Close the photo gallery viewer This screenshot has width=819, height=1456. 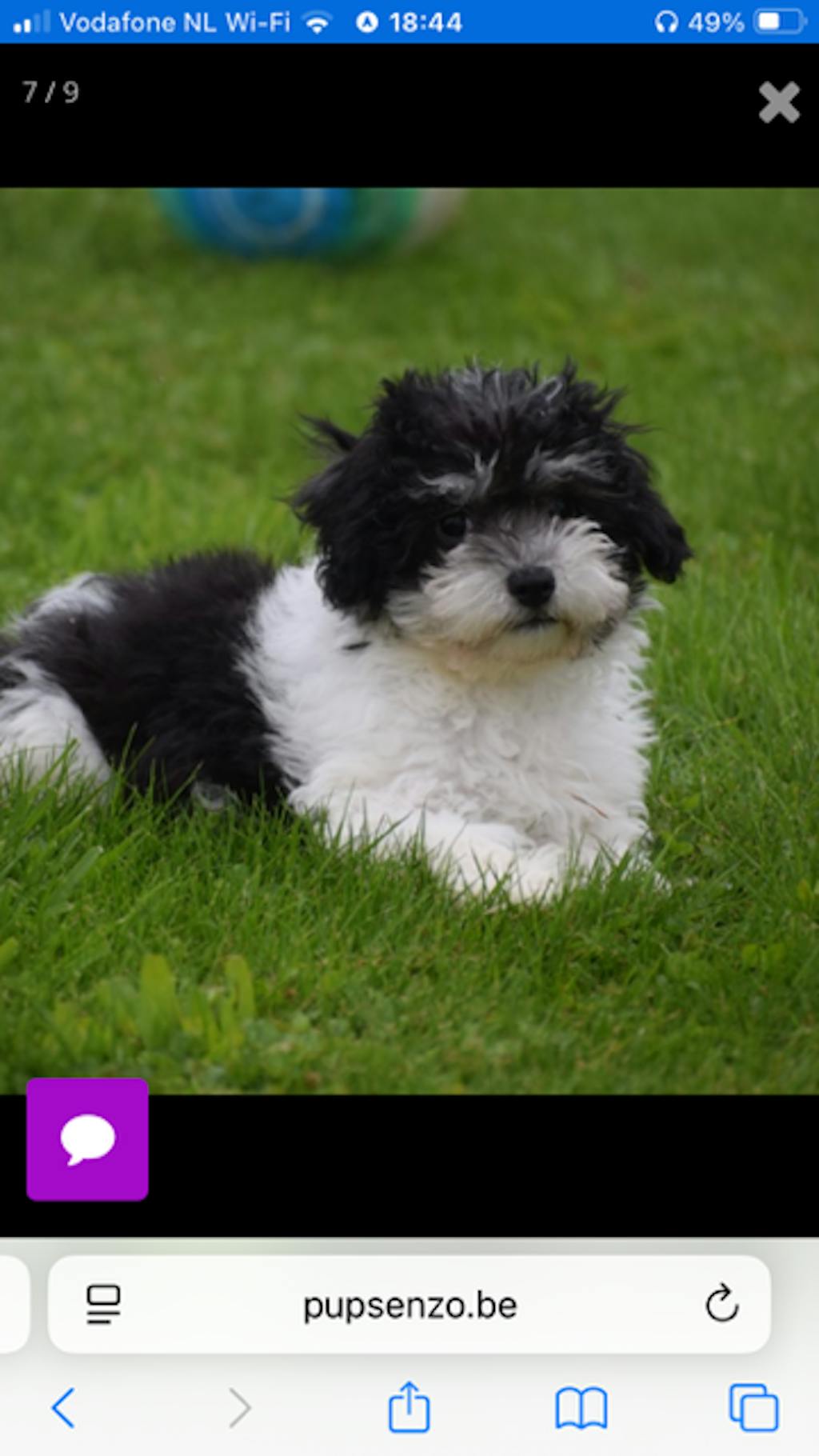[778, 102]
